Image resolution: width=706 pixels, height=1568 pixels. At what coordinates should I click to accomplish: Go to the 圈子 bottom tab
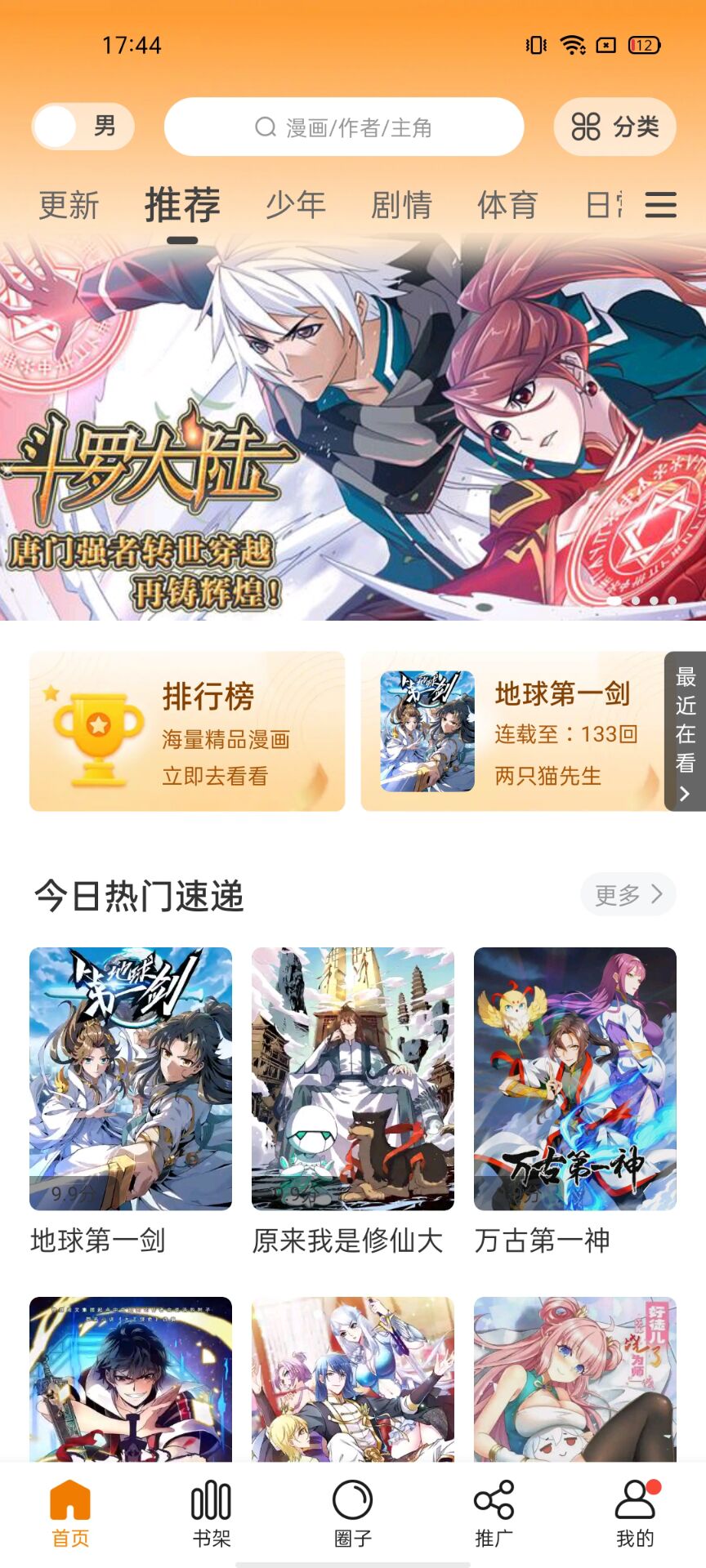coord(353,1513)
